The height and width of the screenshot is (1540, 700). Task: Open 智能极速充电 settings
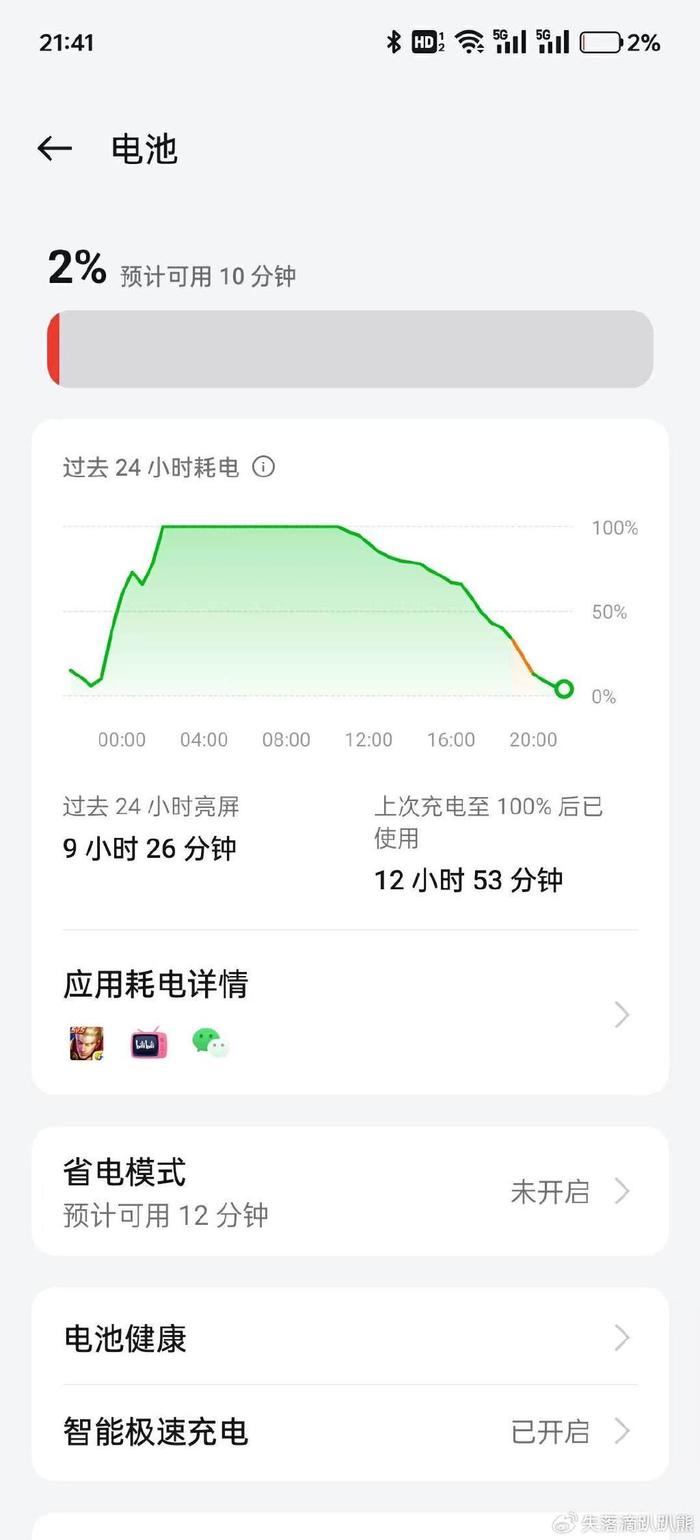point(350,1432)
